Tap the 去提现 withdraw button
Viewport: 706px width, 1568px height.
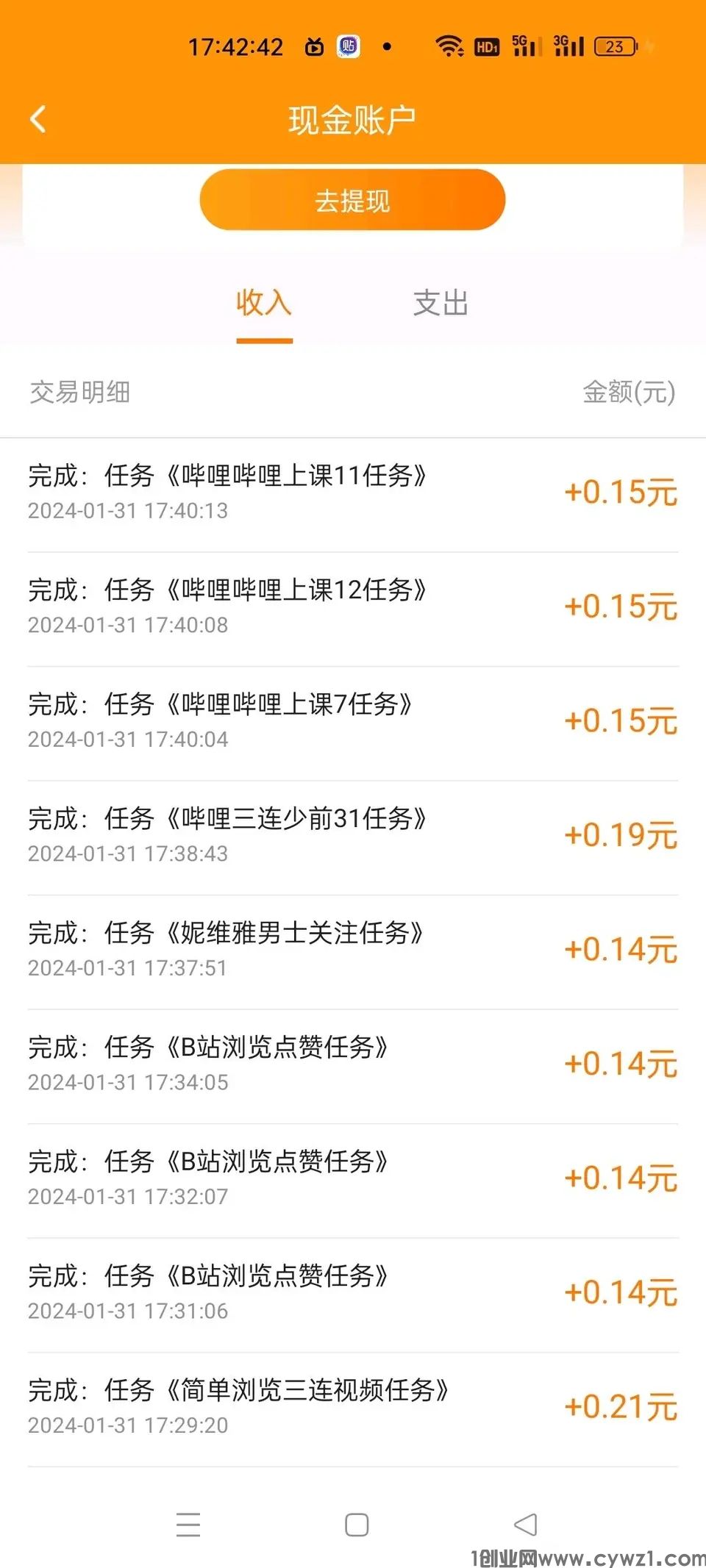pos(353,199)
